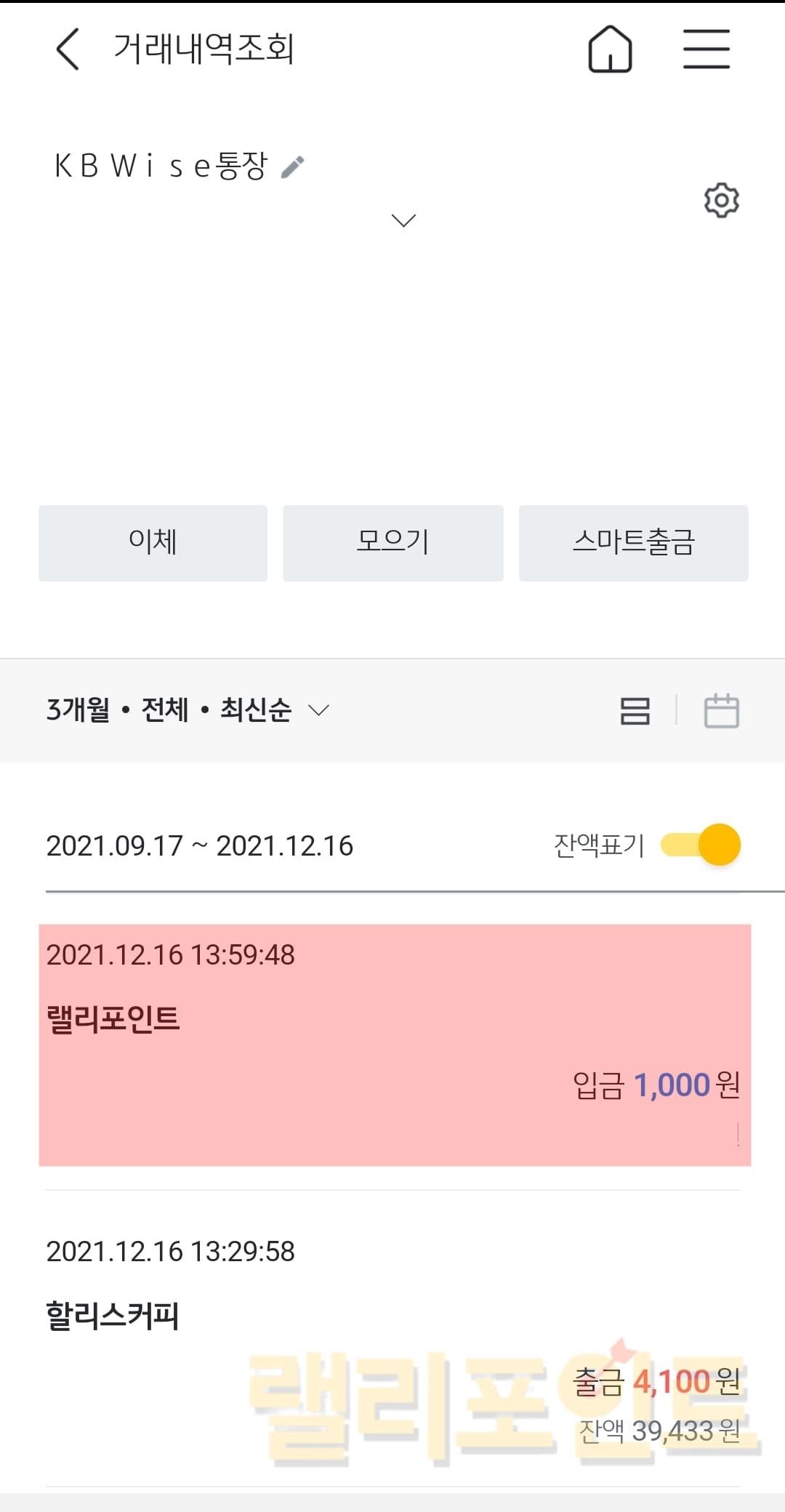Screen dimensions: 785x1512
Task: Toggle the 잔액표기 switch off
Action: 701,845
